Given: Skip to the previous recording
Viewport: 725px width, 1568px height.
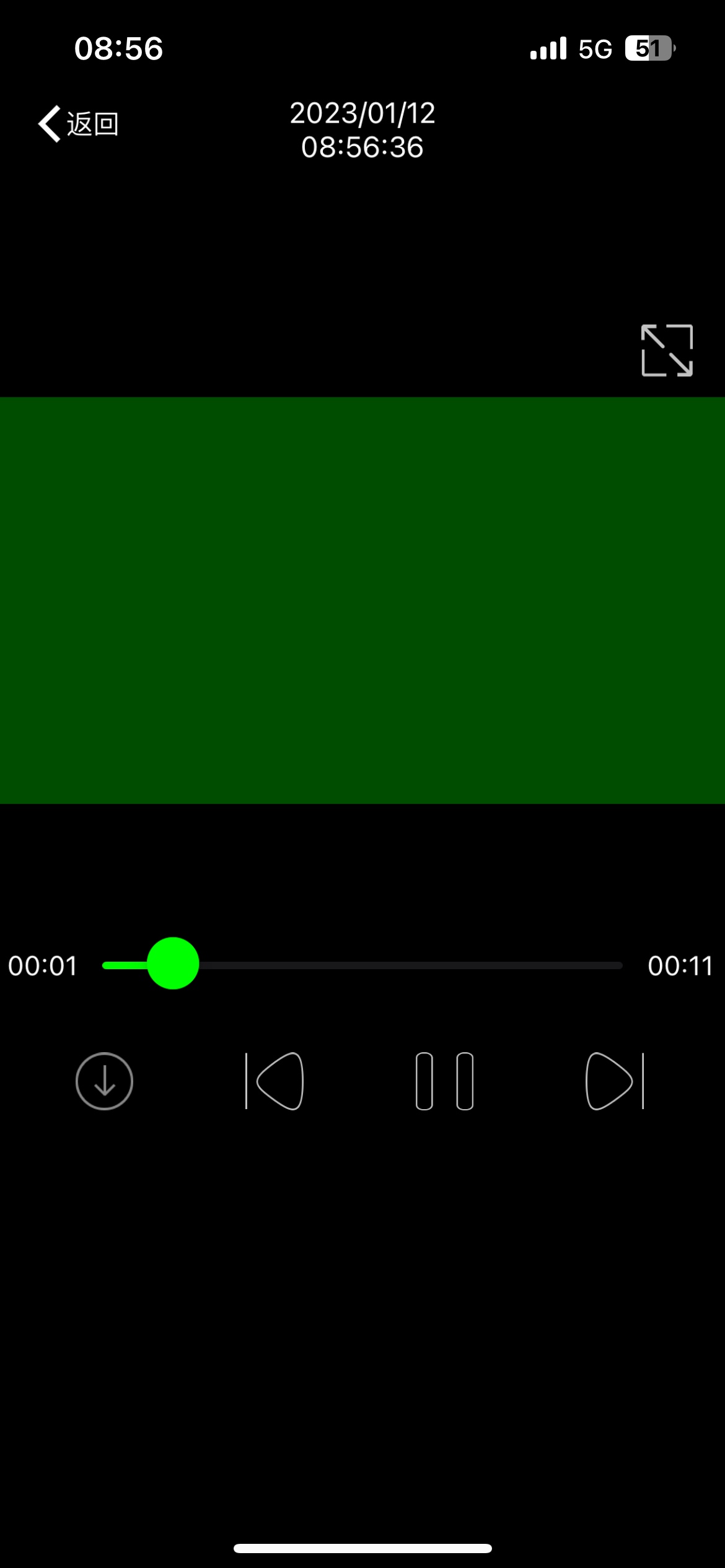Looking at the screenshot, I should tap(275, 1081).
